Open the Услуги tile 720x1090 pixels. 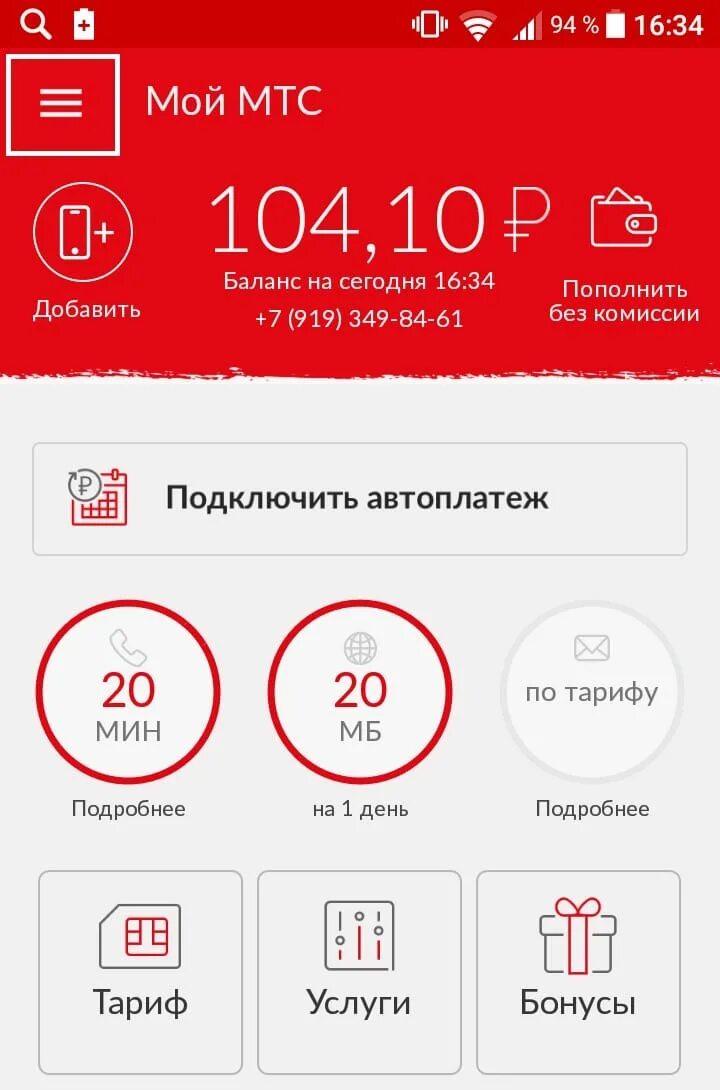click(x=359, y=972)
